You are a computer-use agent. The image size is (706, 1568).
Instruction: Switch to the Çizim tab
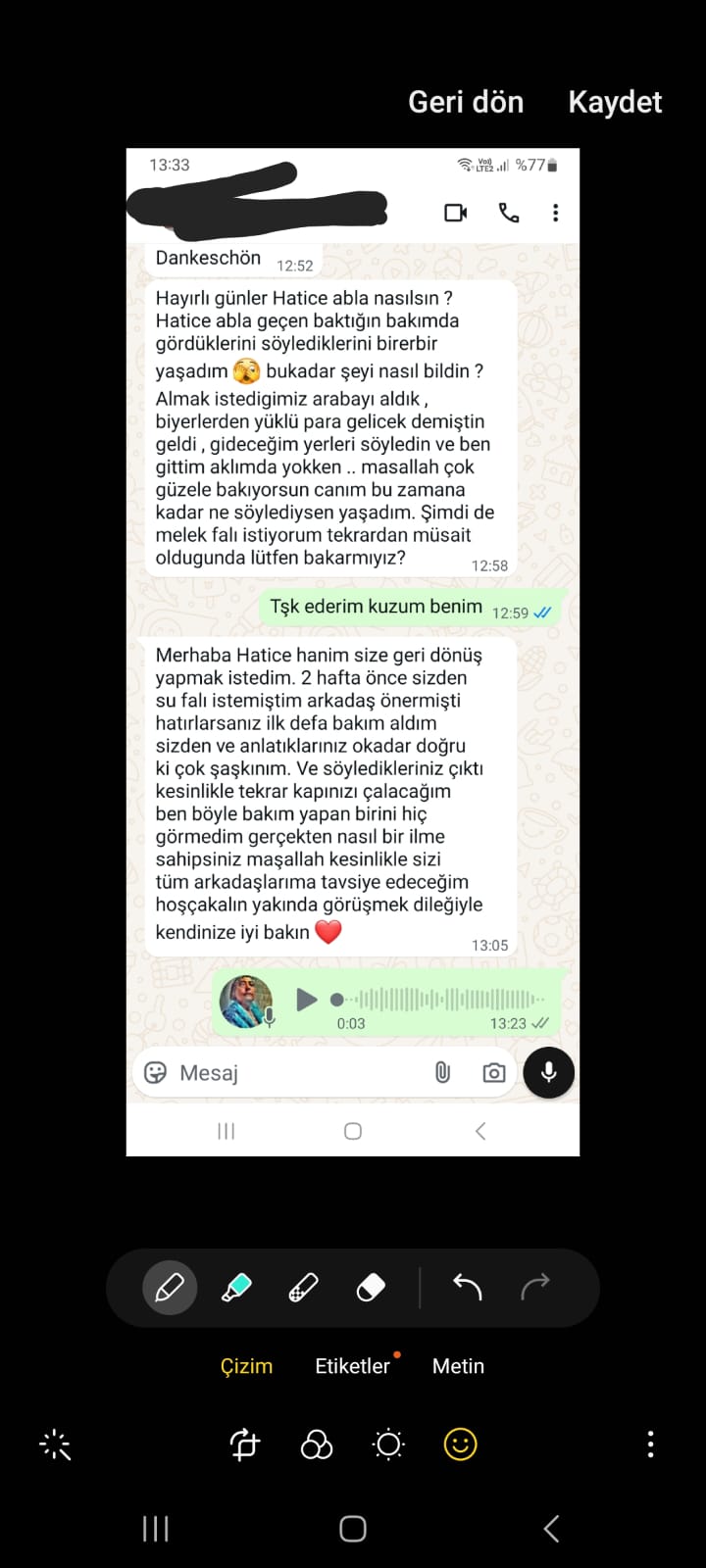click(x=246, y=1366)
